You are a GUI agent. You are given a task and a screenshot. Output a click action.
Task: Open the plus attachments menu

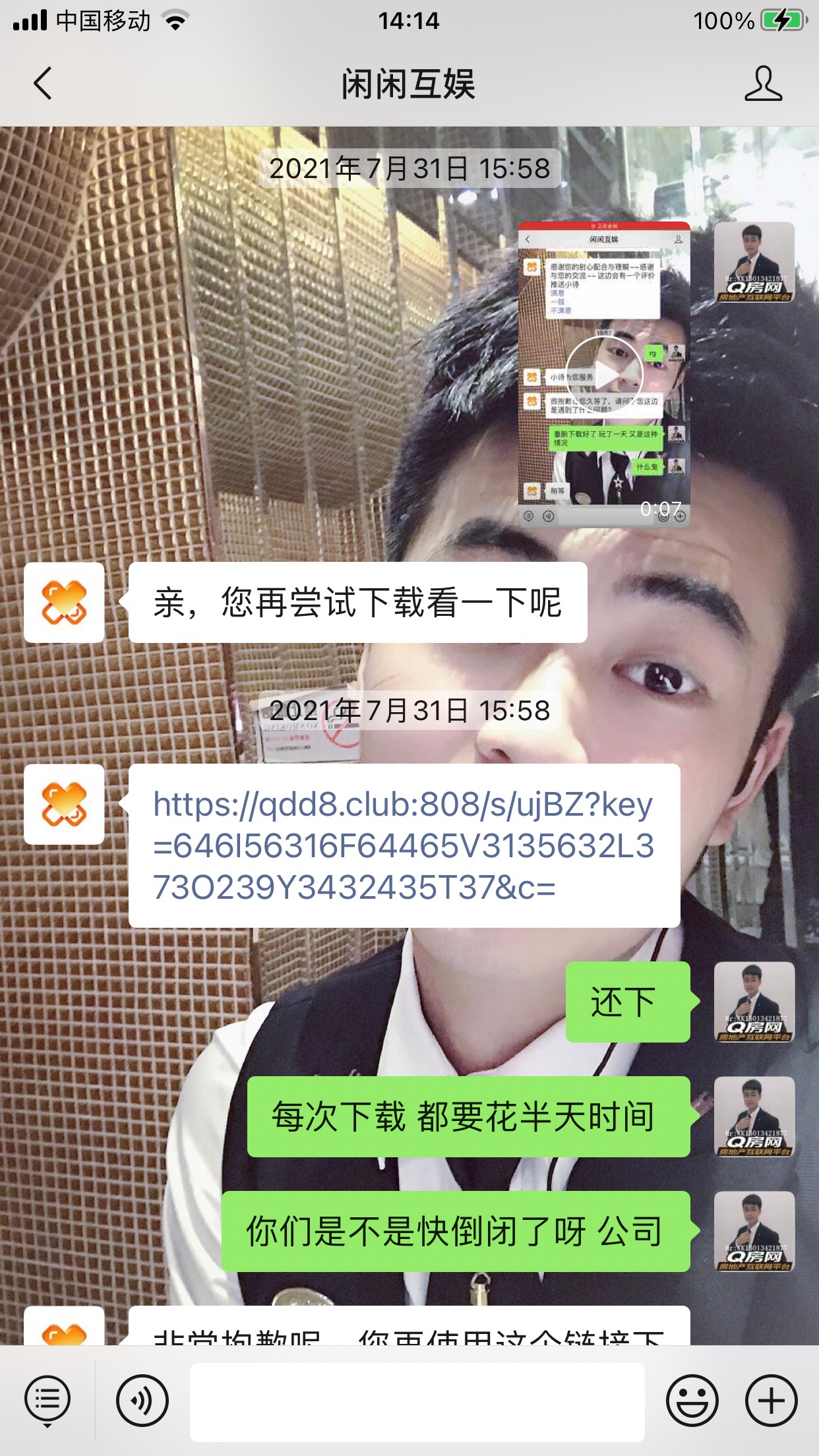(771, 1400)
